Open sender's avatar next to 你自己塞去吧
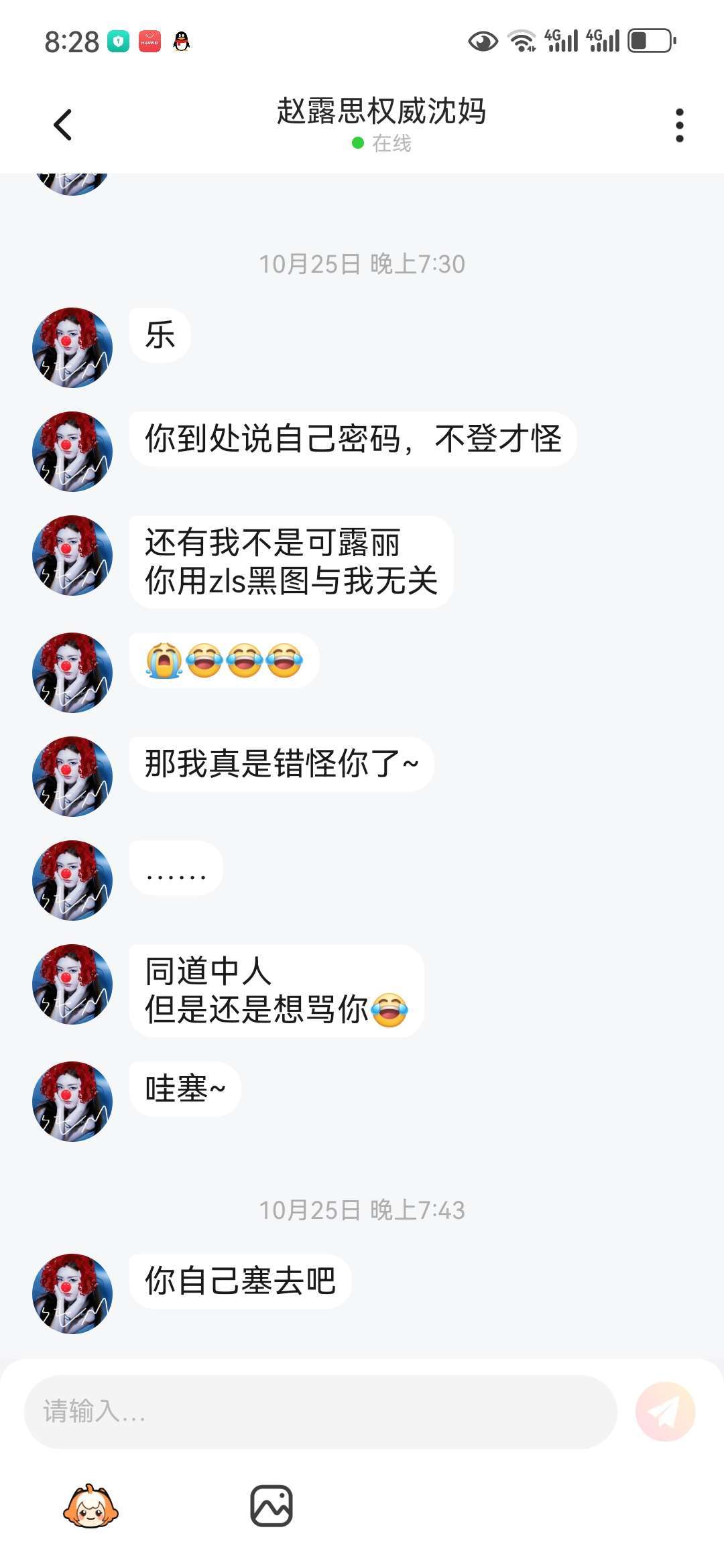The image size is (724, 1568). tap(72, 1293)
